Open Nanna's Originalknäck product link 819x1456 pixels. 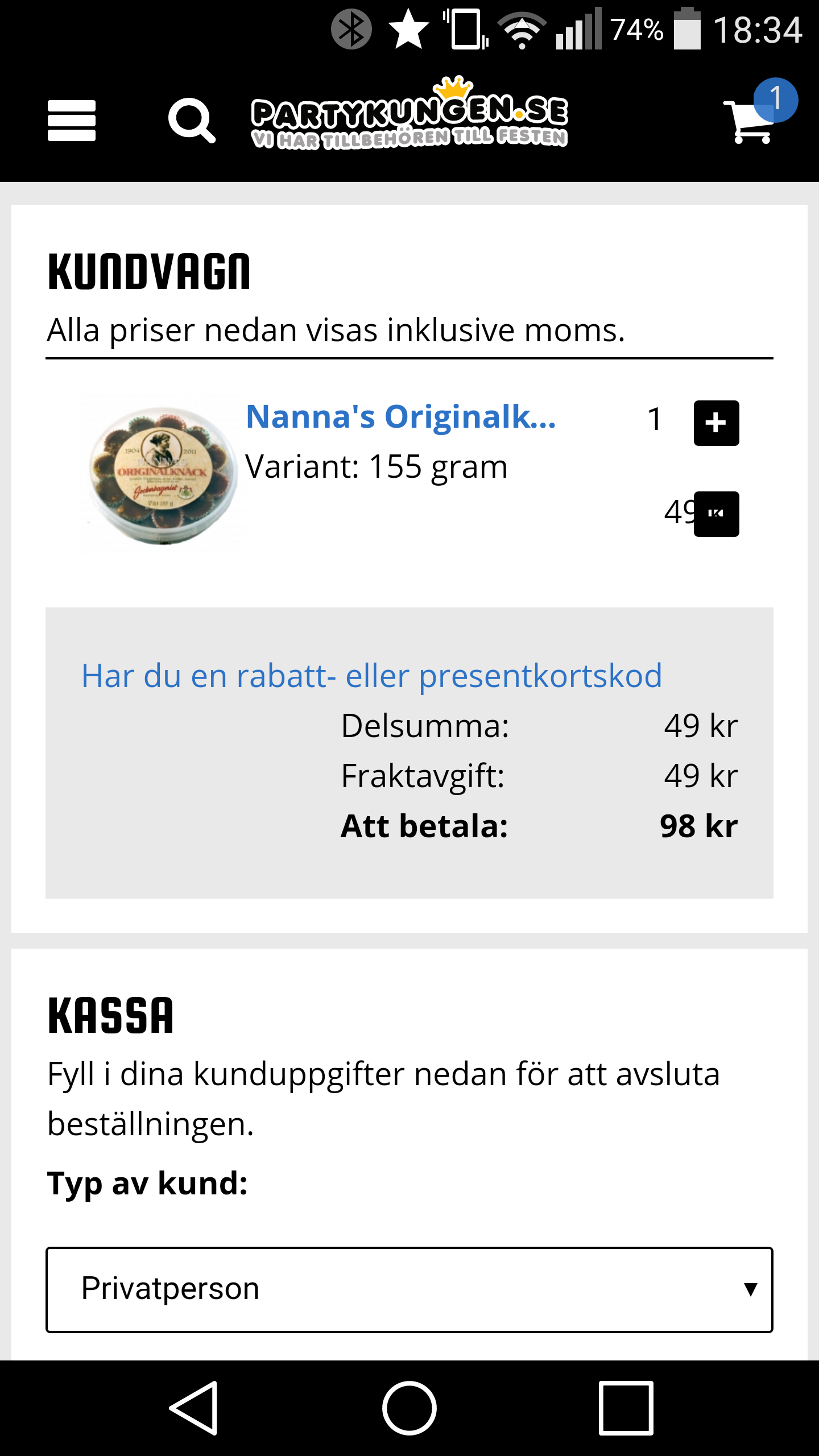tap(401, 417)
